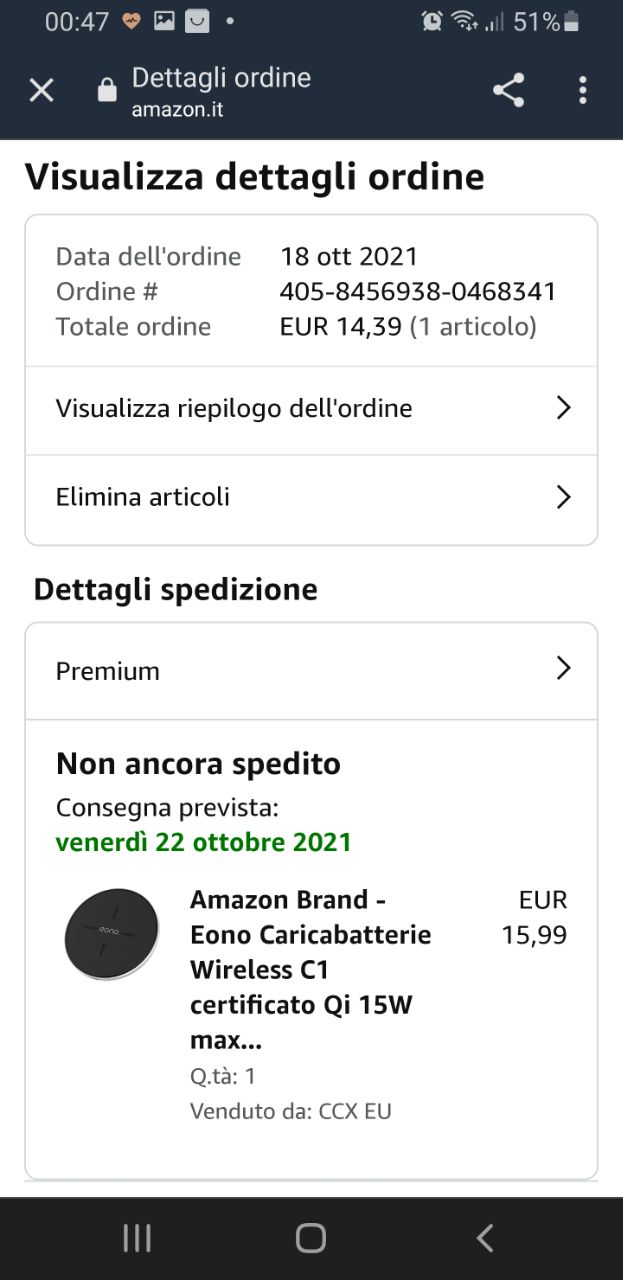
Task: Go back with the system back button
Action: [x=485, y=1238]
